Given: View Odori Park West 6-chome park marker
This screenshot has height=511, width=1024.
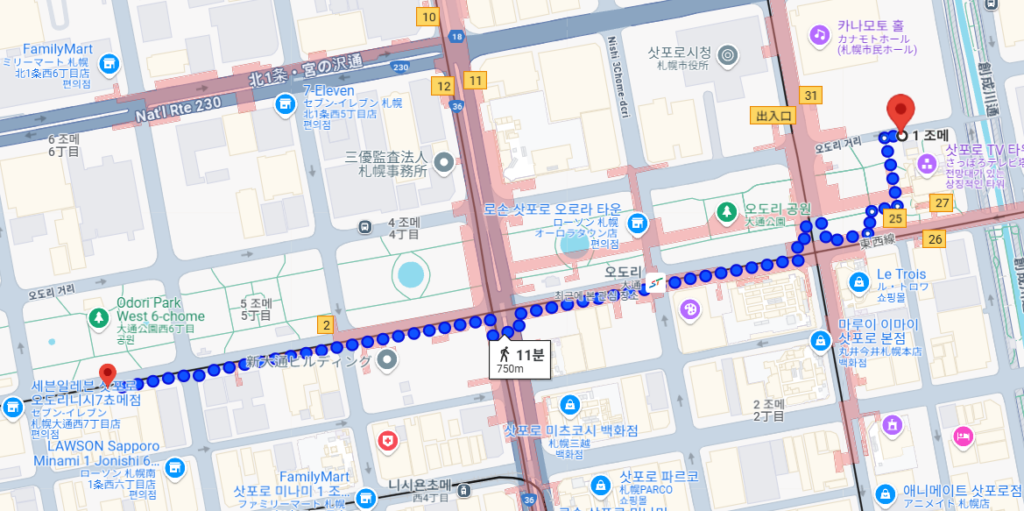Looking at the screenshot, I should 97,317.
